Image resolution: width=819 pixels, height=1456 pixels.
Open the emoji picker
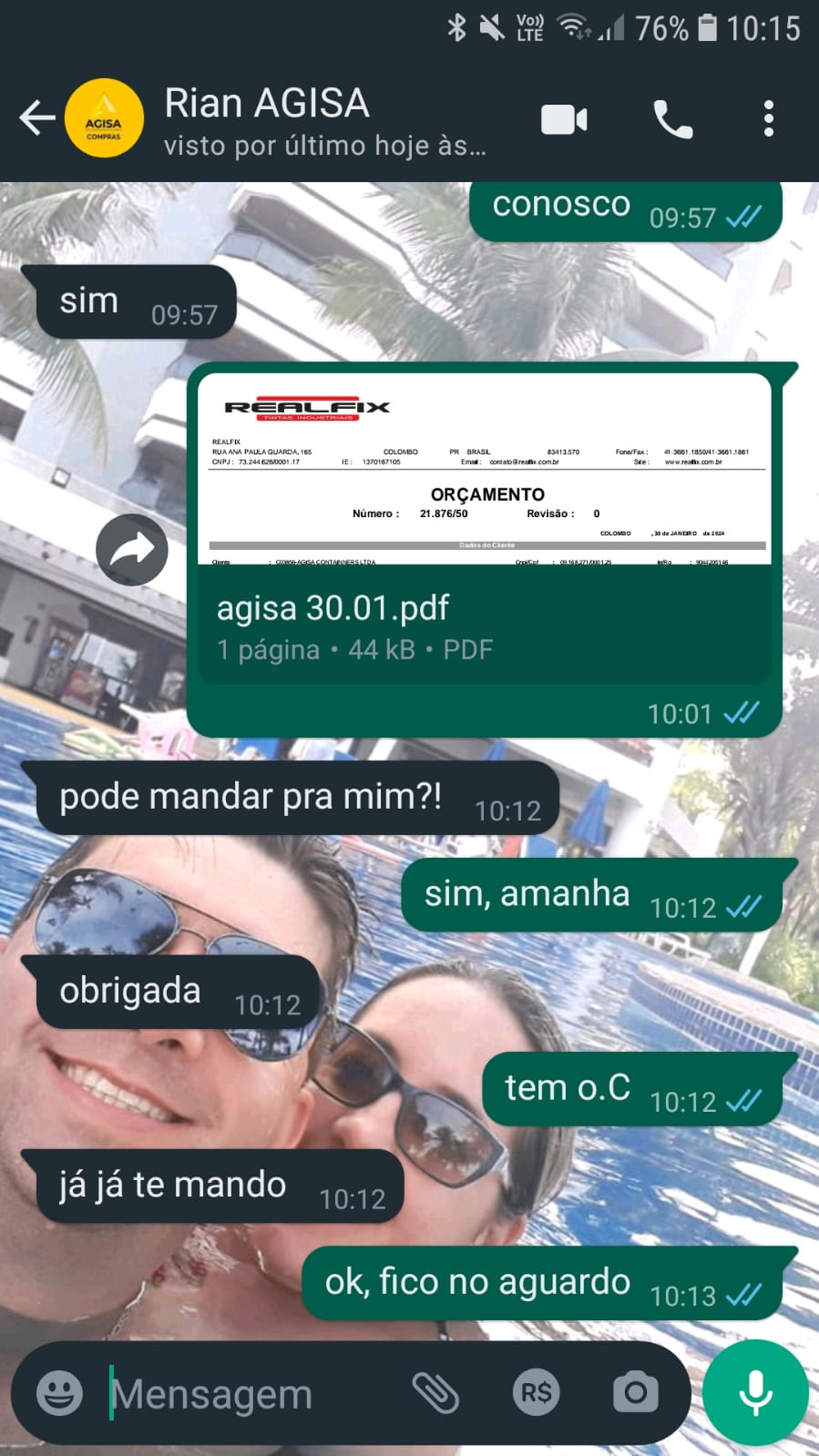coord(59,1393)
